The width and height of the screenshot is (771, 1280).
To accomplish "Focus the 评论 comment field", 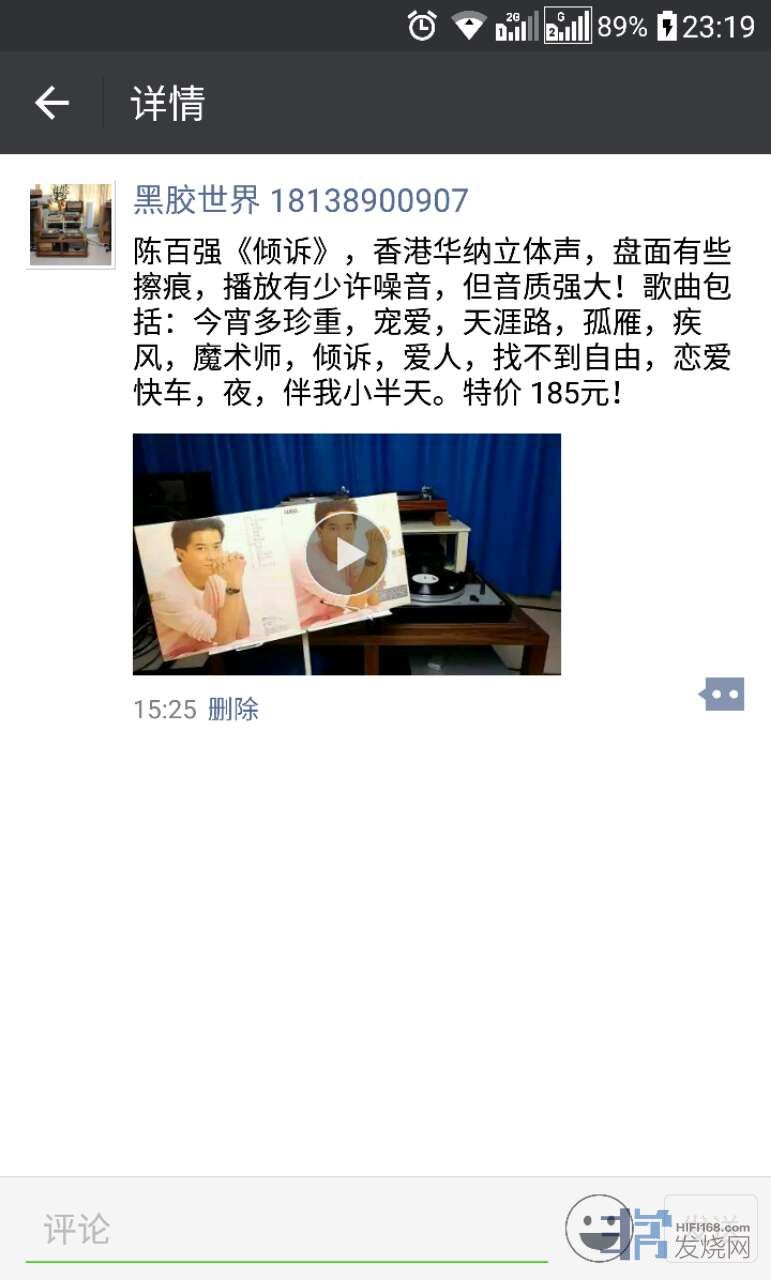I will (286, 1229).
